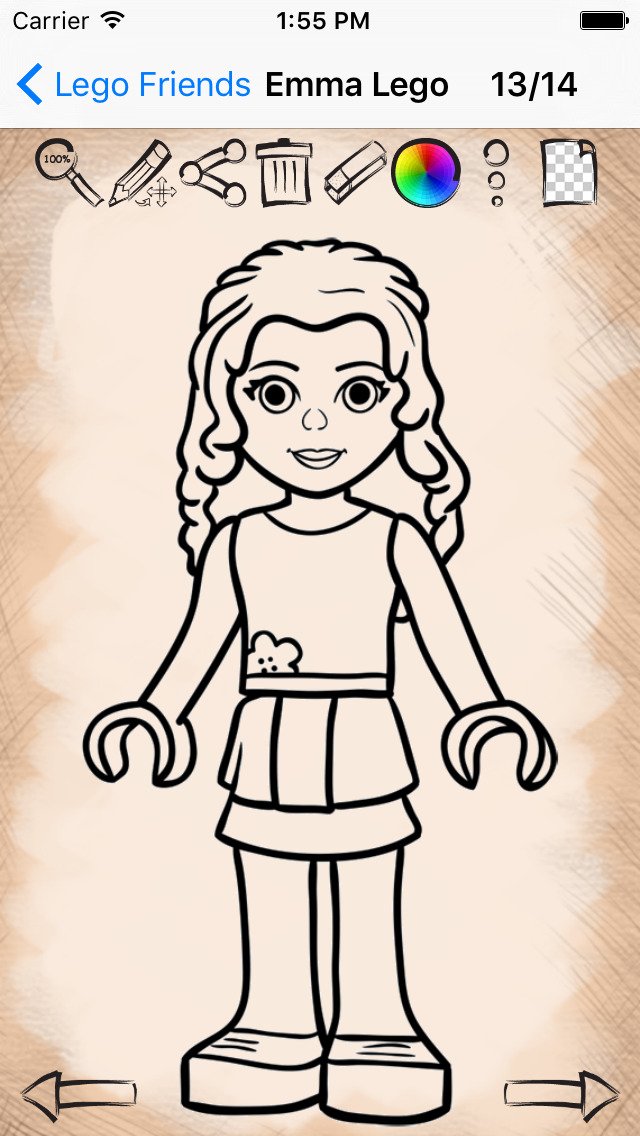This screenshot has width=640, height=1136.
Task: Go to the previous drawing step
Action: (x=78, y=1095)
